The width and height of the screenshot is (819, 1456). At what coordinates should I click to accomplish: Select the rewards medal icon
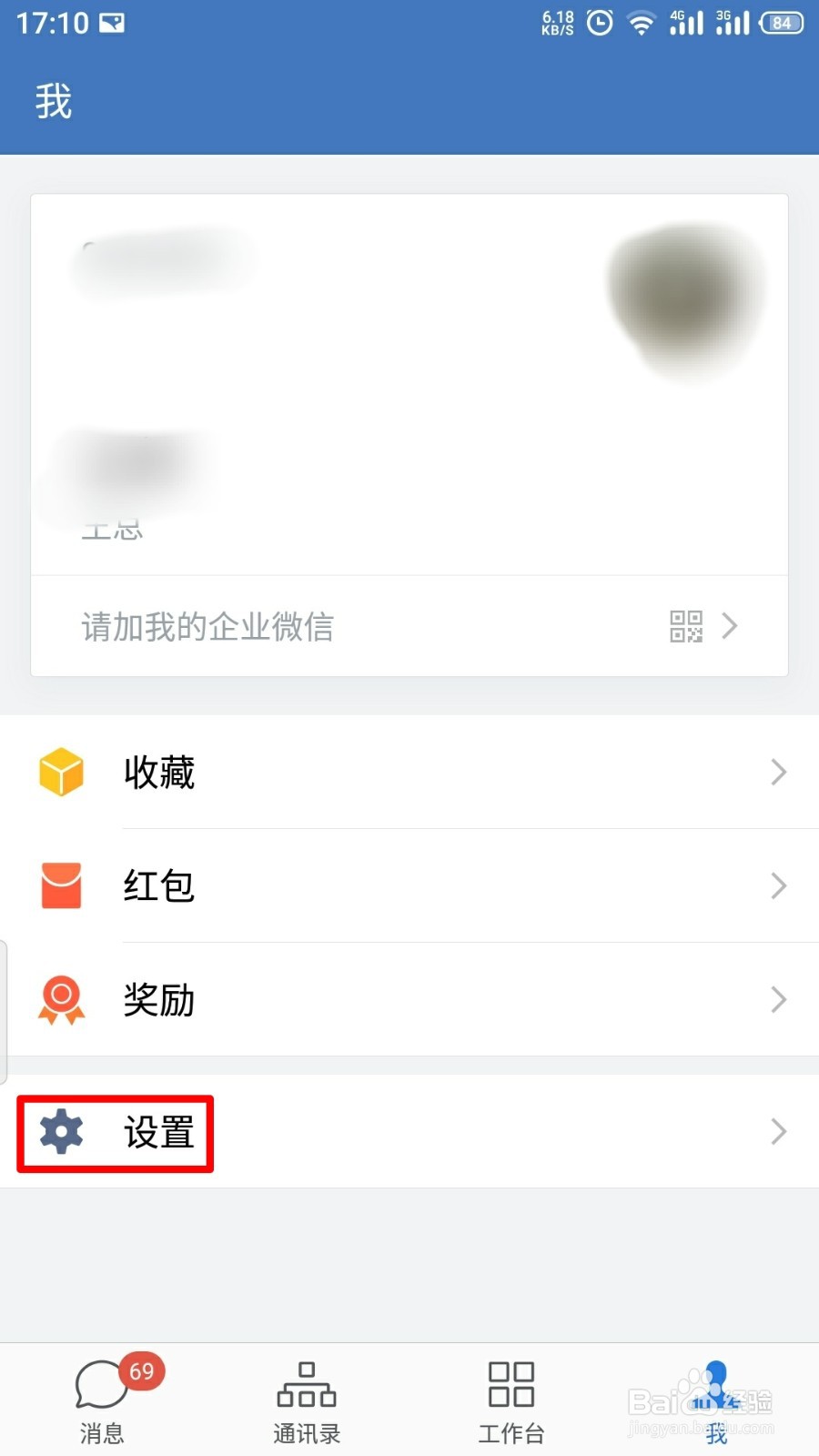tap(60, 999)
